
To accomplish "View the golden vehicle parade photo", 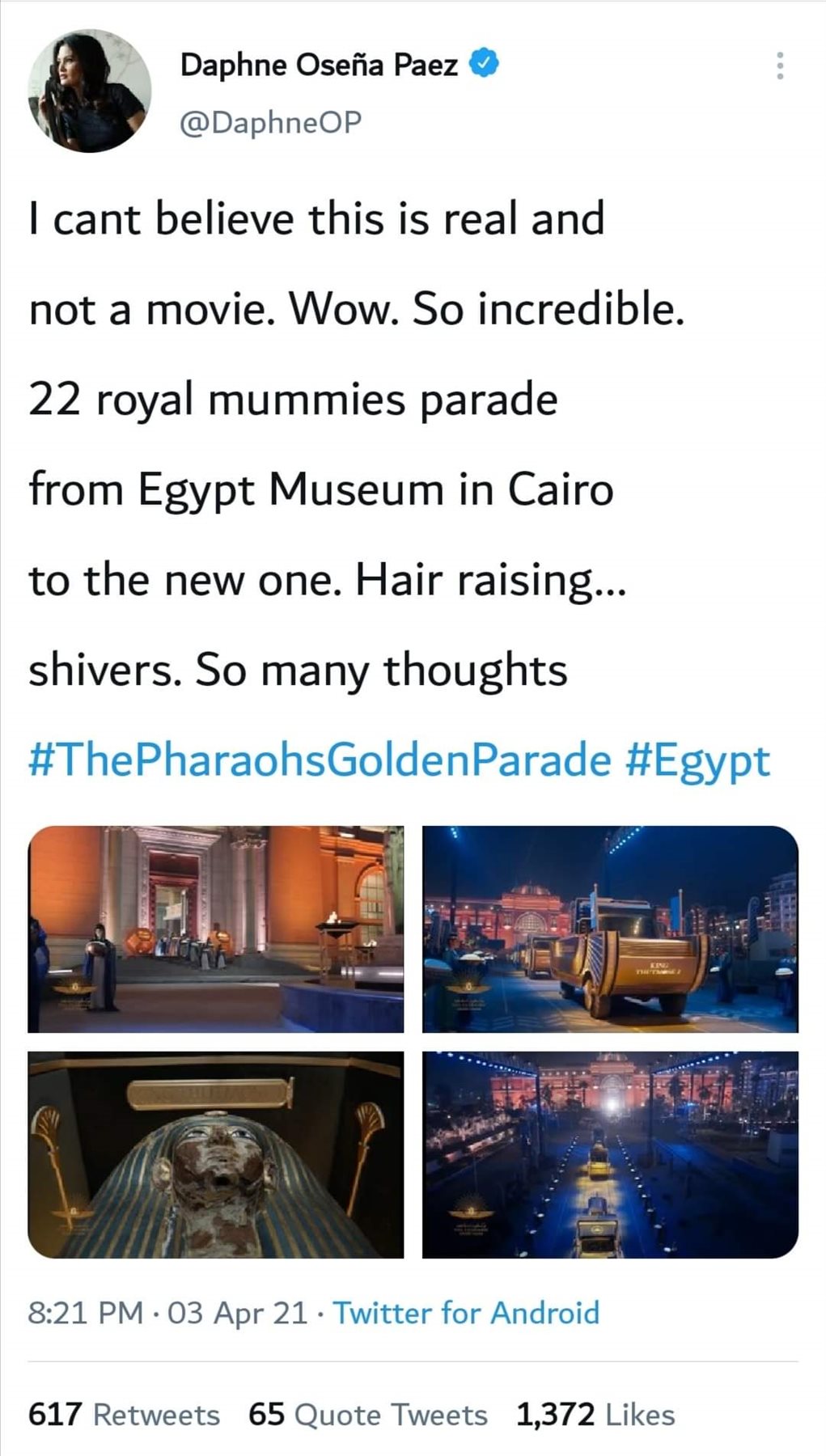I will [x=610, y=929].
